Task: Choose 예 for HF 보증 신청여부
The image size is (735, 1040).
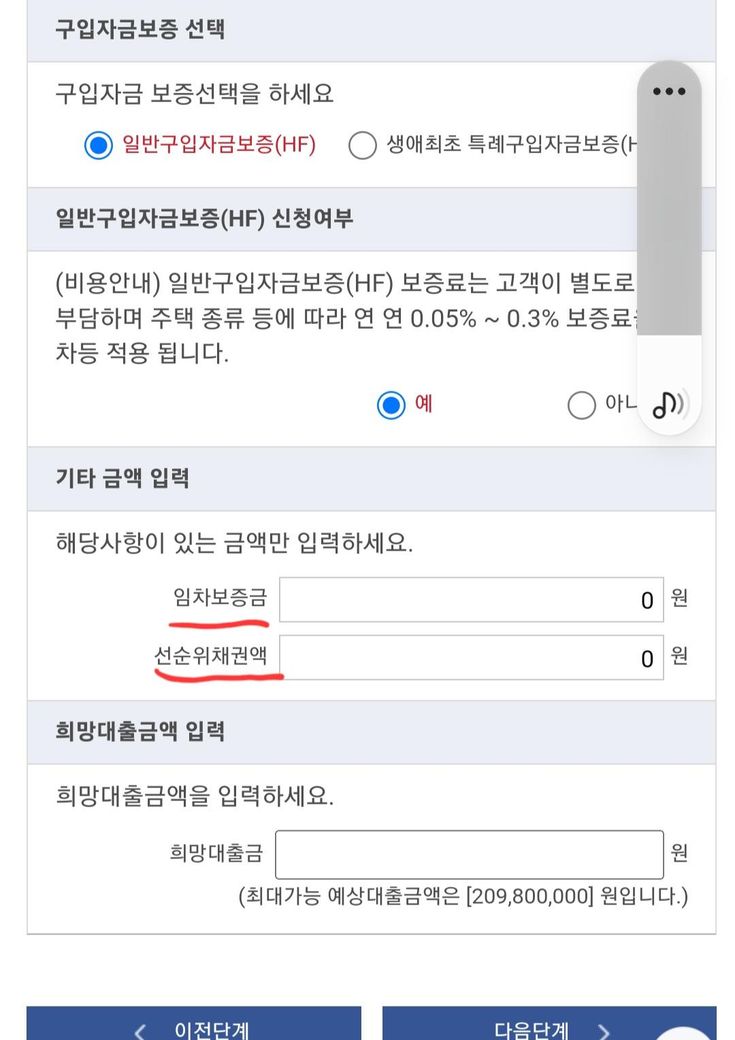Action: coord(391,405)
